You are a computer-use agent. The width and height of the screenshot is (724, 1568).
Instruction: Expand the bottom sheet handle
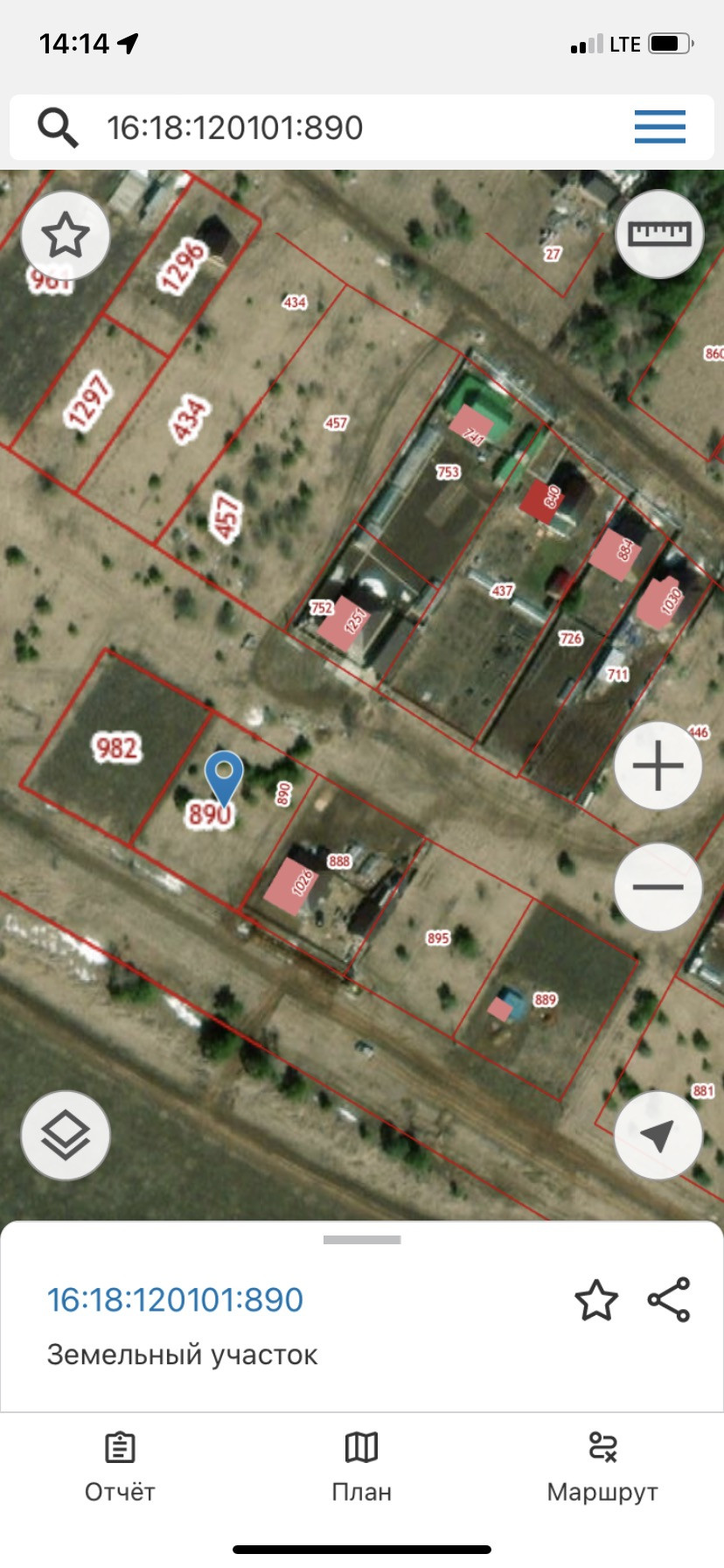pyautogui.click(x=362, y=1240)
